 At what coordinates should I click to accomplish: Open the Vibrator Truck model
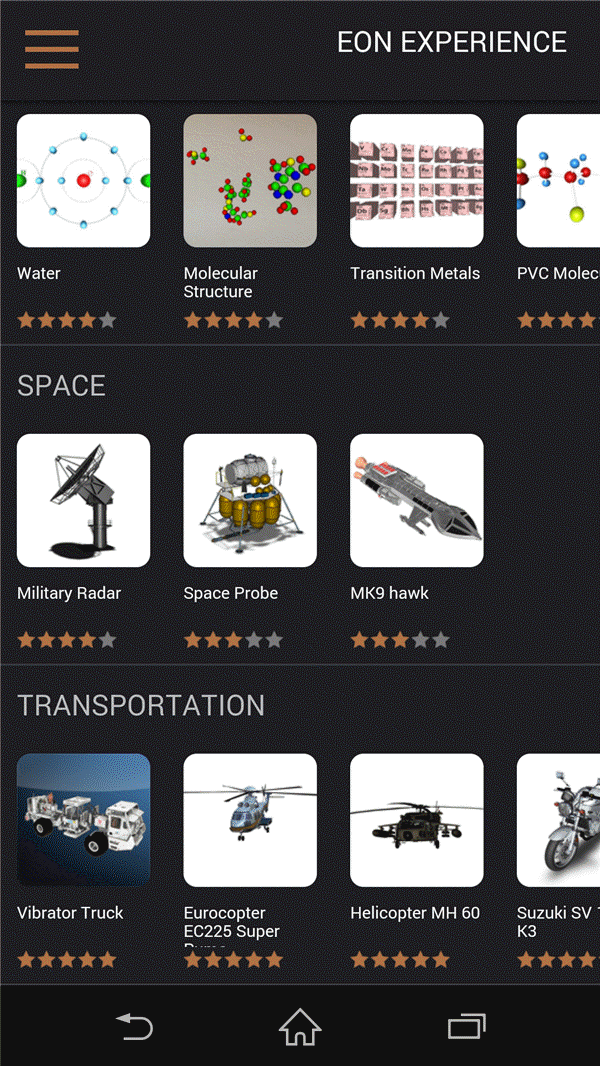pos(84,820)
